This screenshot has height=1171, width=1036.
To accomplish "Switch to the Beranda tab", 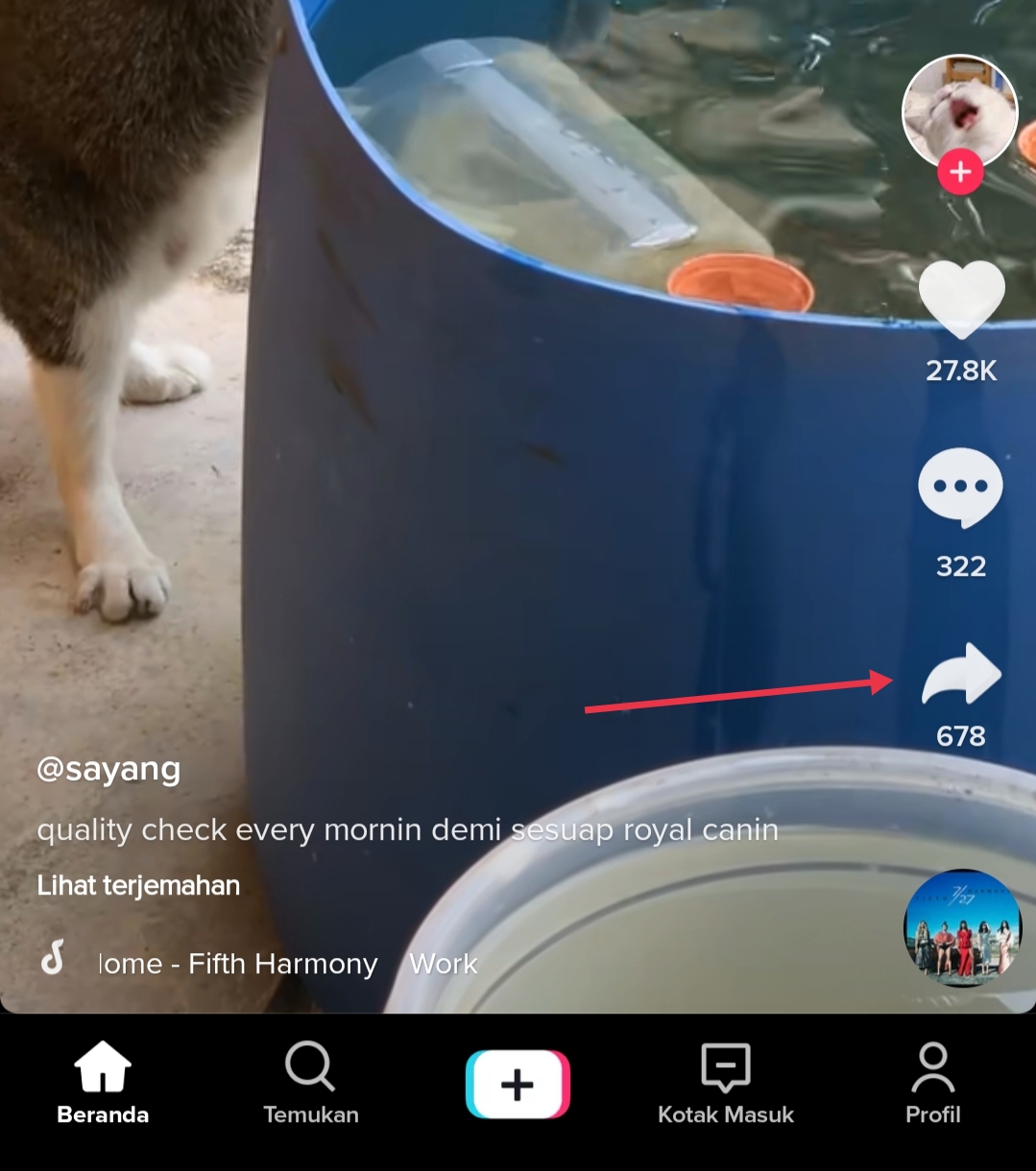I will point(103,1085).
